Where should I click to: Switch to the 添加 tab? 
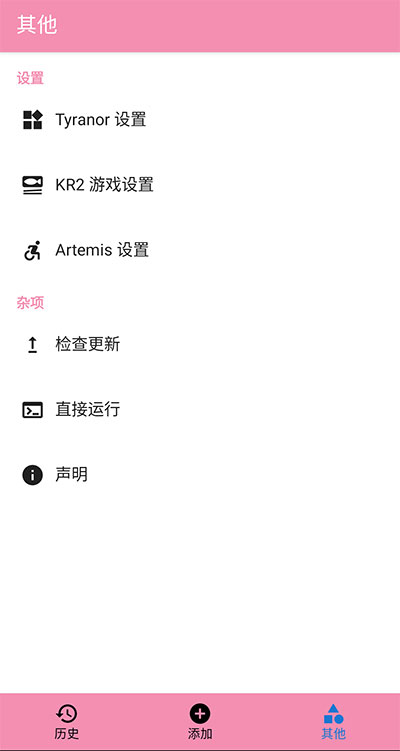pos(200,722)
